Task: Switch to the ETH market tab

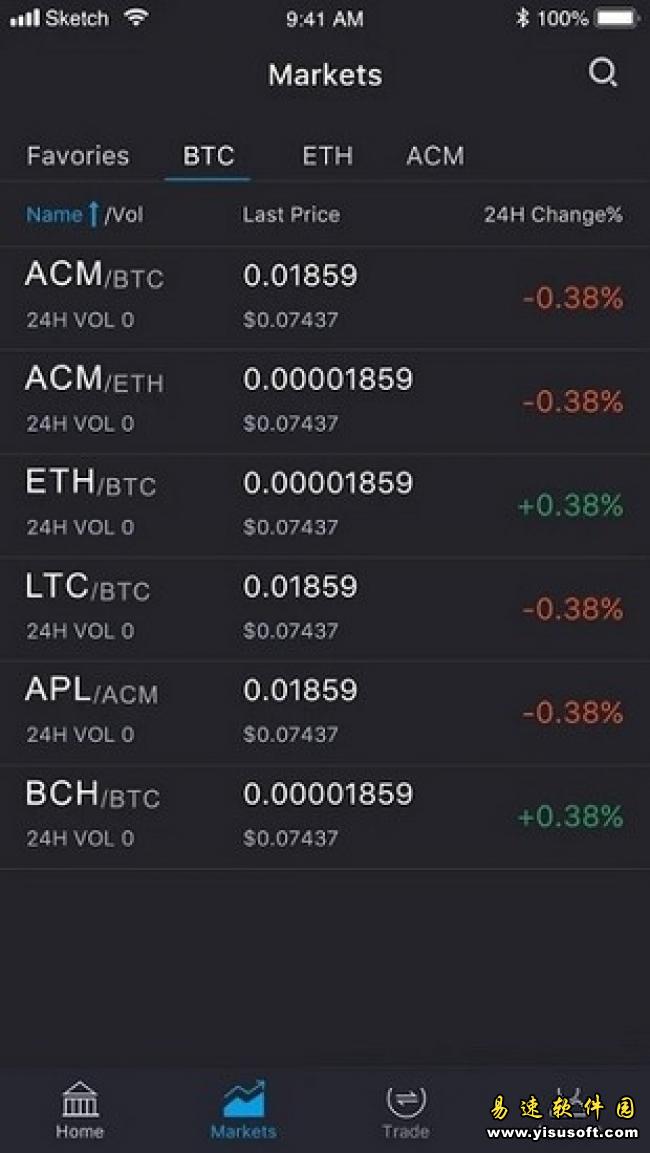Action: [x=327, y=156]
